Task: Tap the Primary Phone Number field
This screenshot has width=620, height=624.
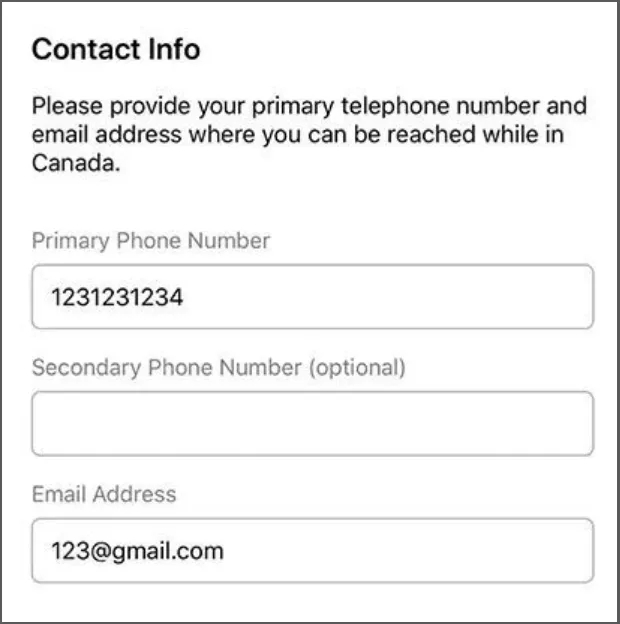Action: click(x=312, y=297)
